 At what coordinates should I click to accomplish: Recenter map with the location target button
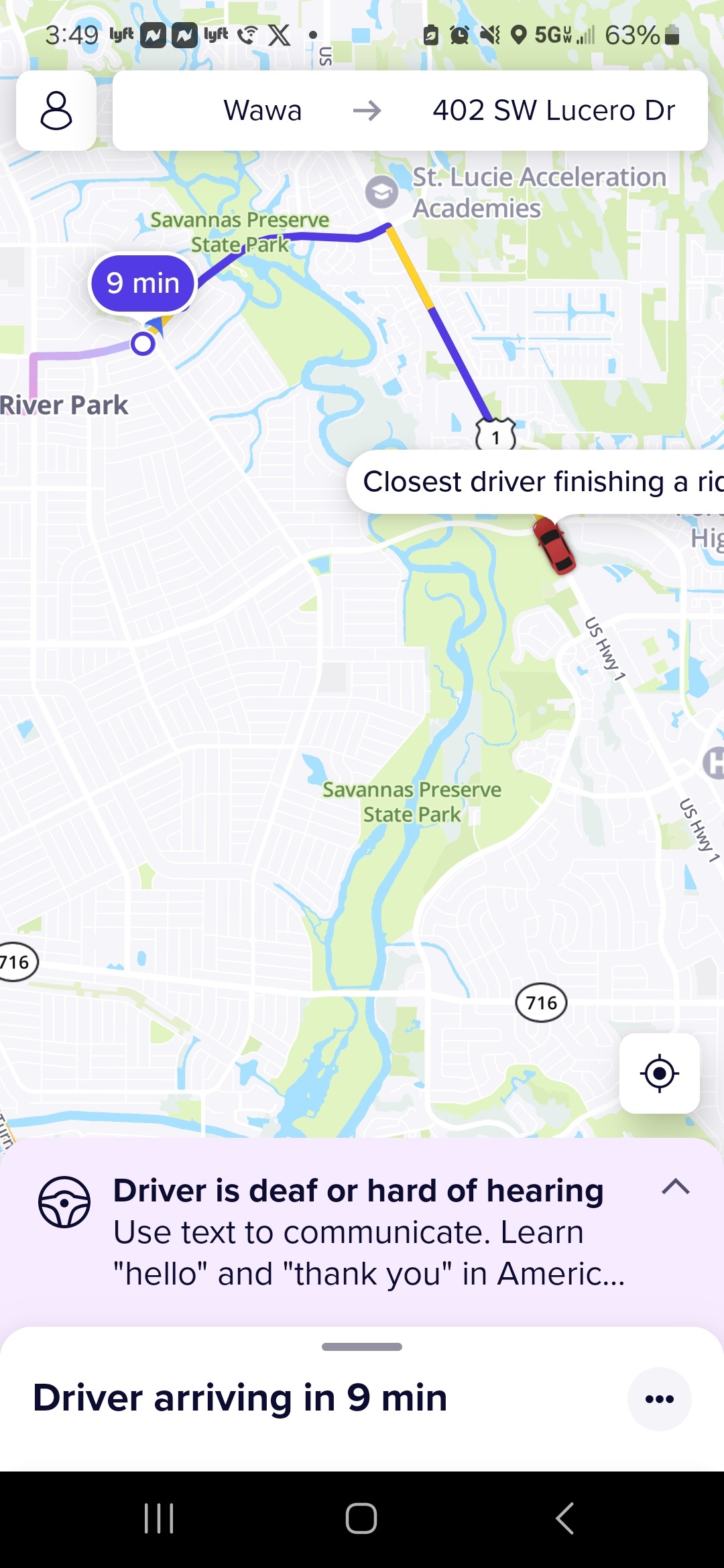659,1073
